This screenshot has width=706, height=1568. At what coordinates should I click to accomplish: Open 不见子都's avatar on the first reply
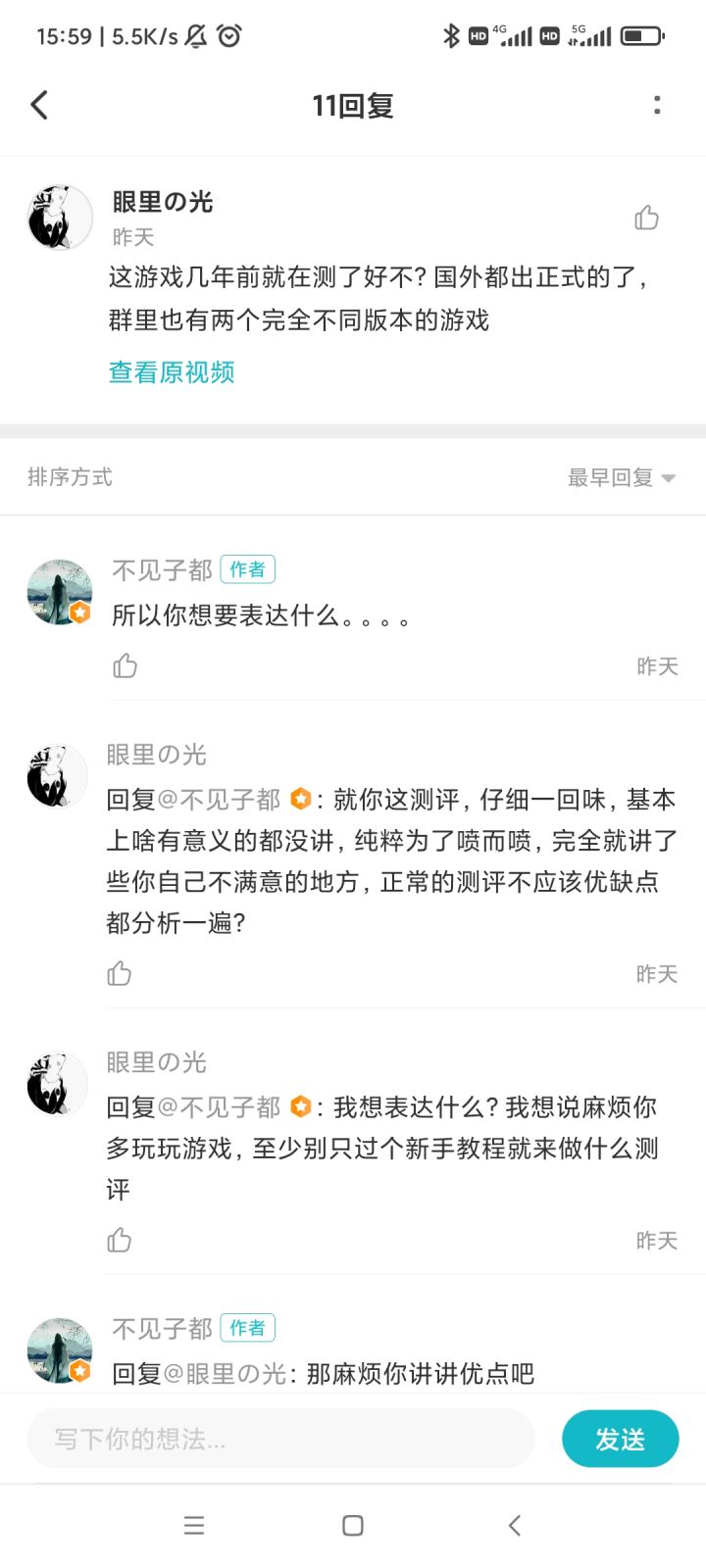(59, 592)
